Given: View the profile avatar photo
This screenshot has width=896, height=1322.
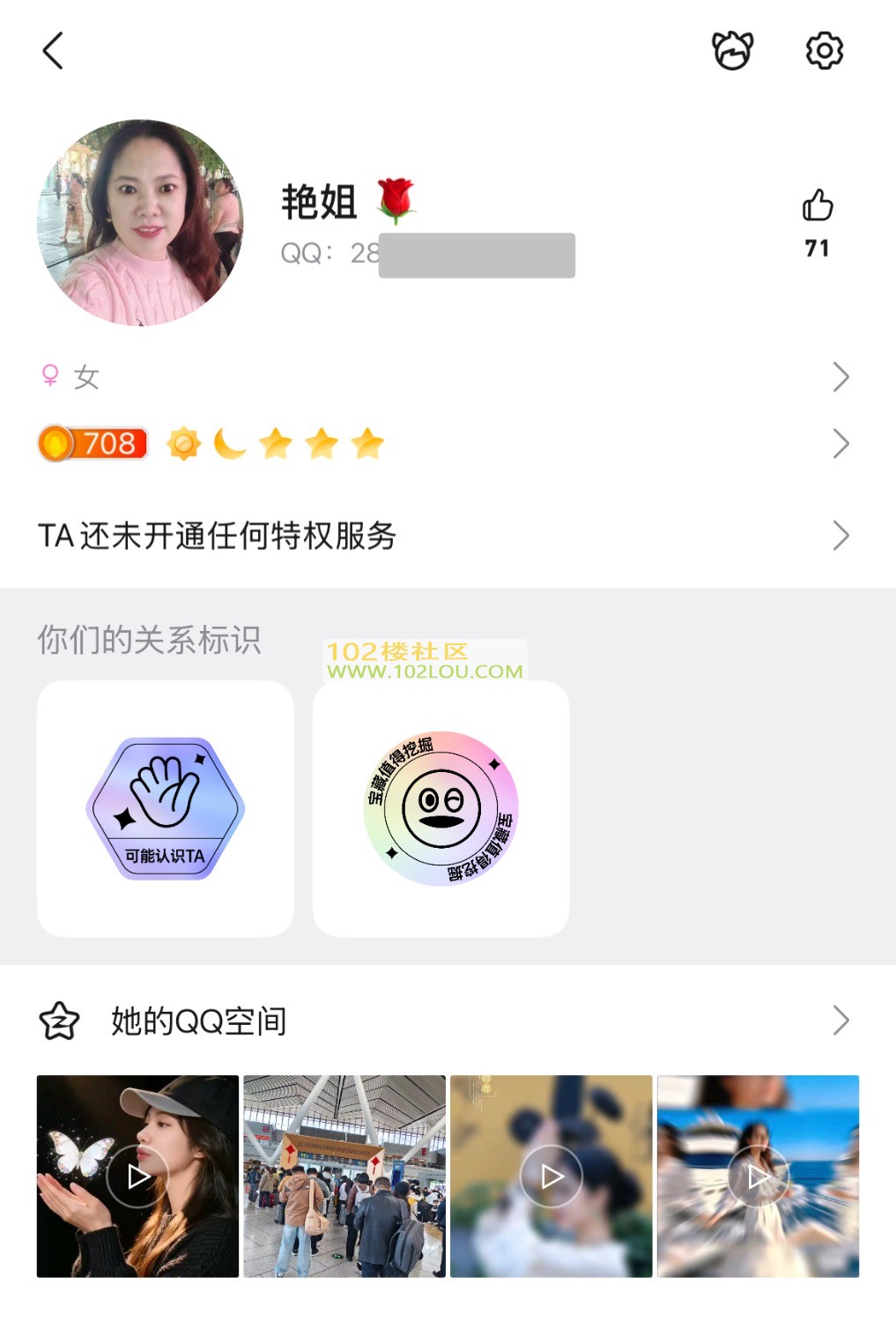Looking at the screenshot, I should click(x=140, y=223).
